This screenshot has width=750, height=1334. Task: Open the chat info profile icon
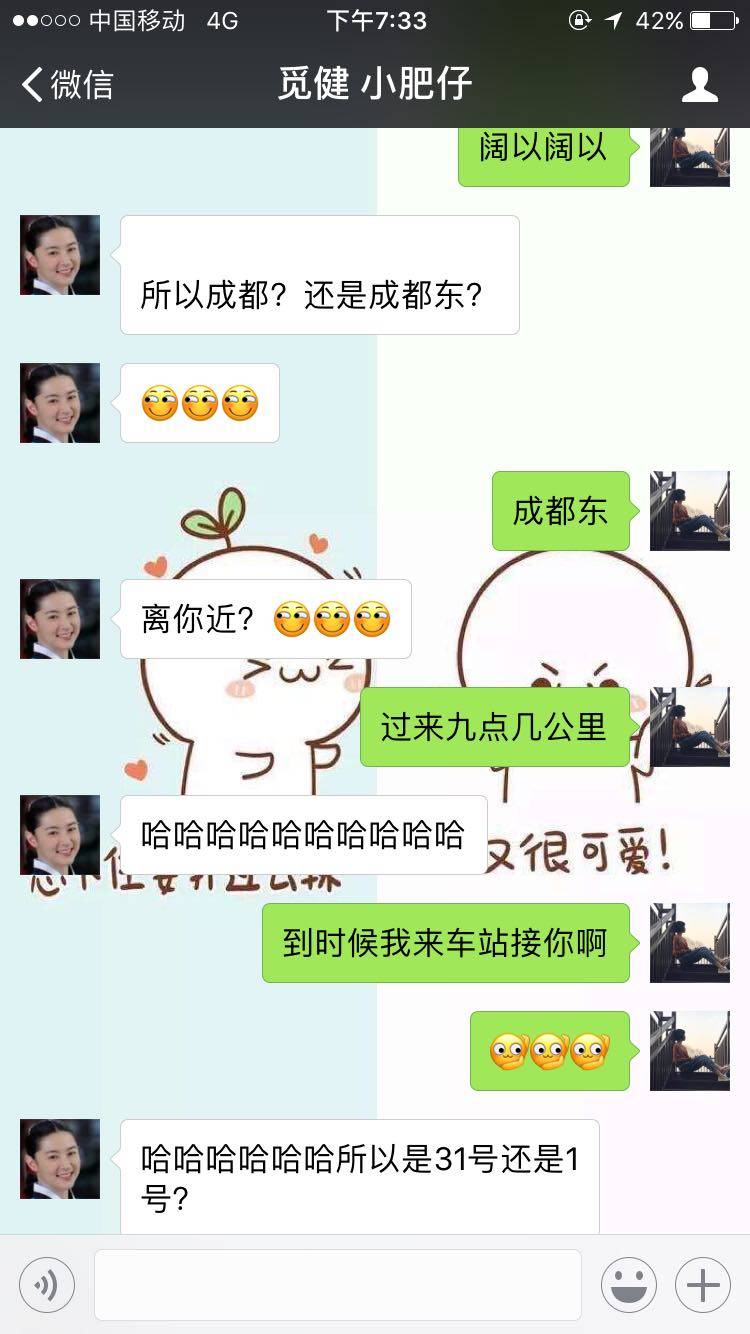pyautogui.click(x=699, y=85)
